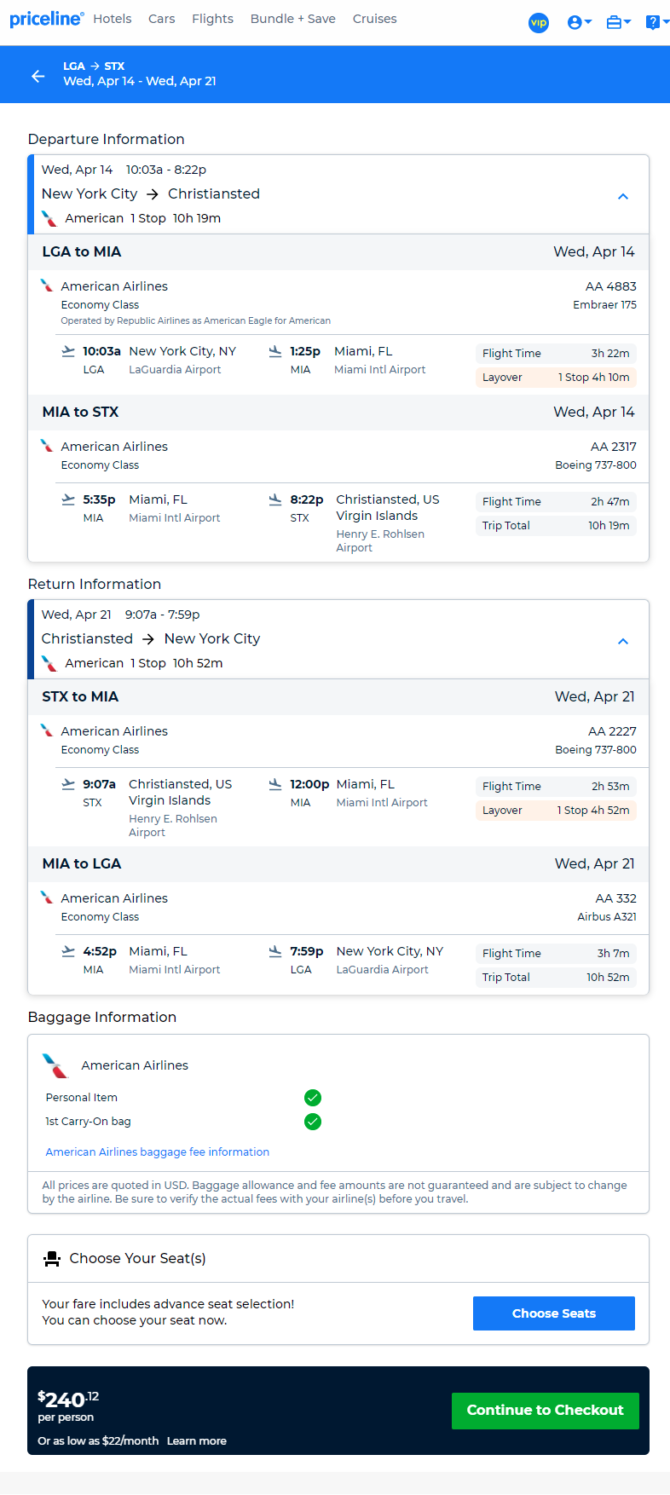Open the Cruises section
The image size is (670, 1495).
tap(375, 19)
